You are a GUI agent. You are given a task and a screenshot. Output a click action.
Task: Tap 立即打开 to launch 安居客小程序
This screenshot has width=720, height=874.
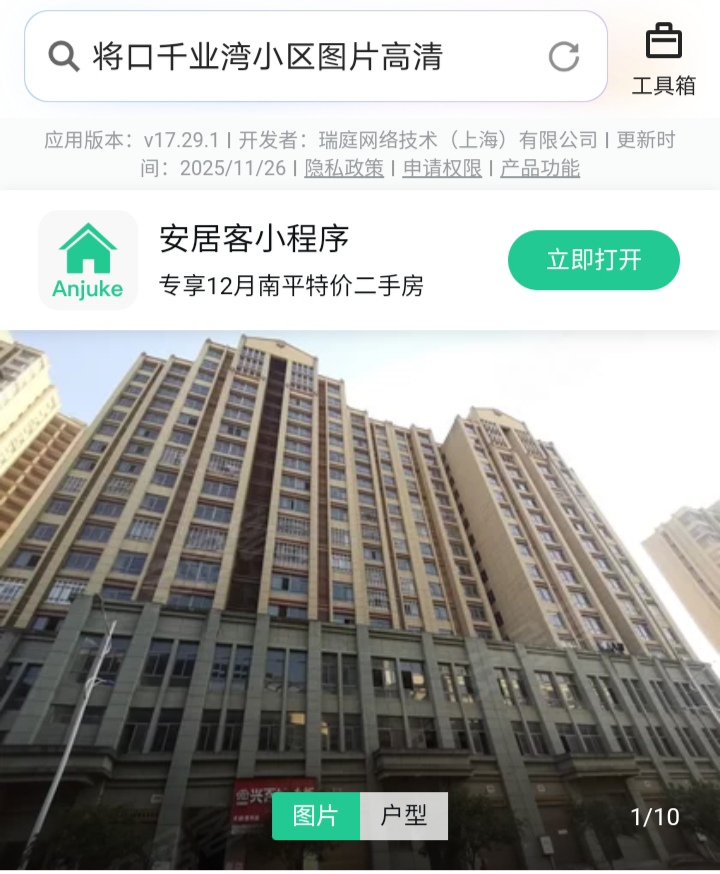click(593, 260)
